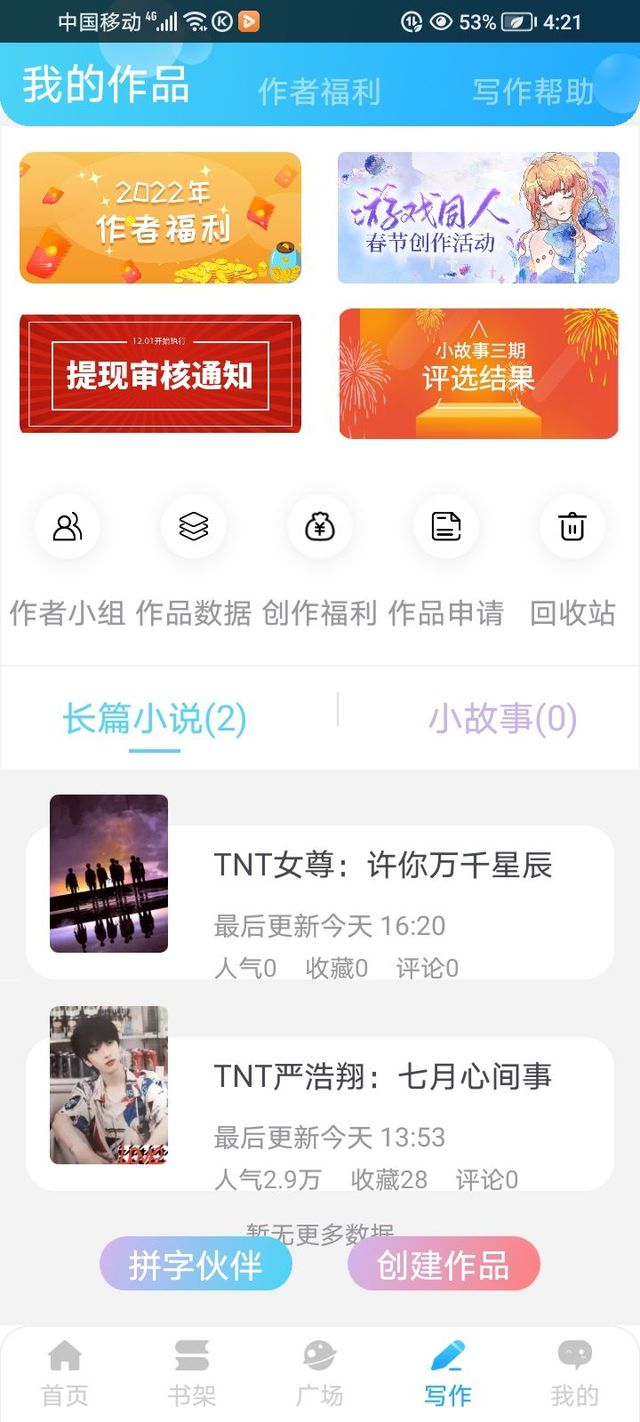Open the 2022年作者福利 banner
640x1422 pixels.
coord(160,218)
